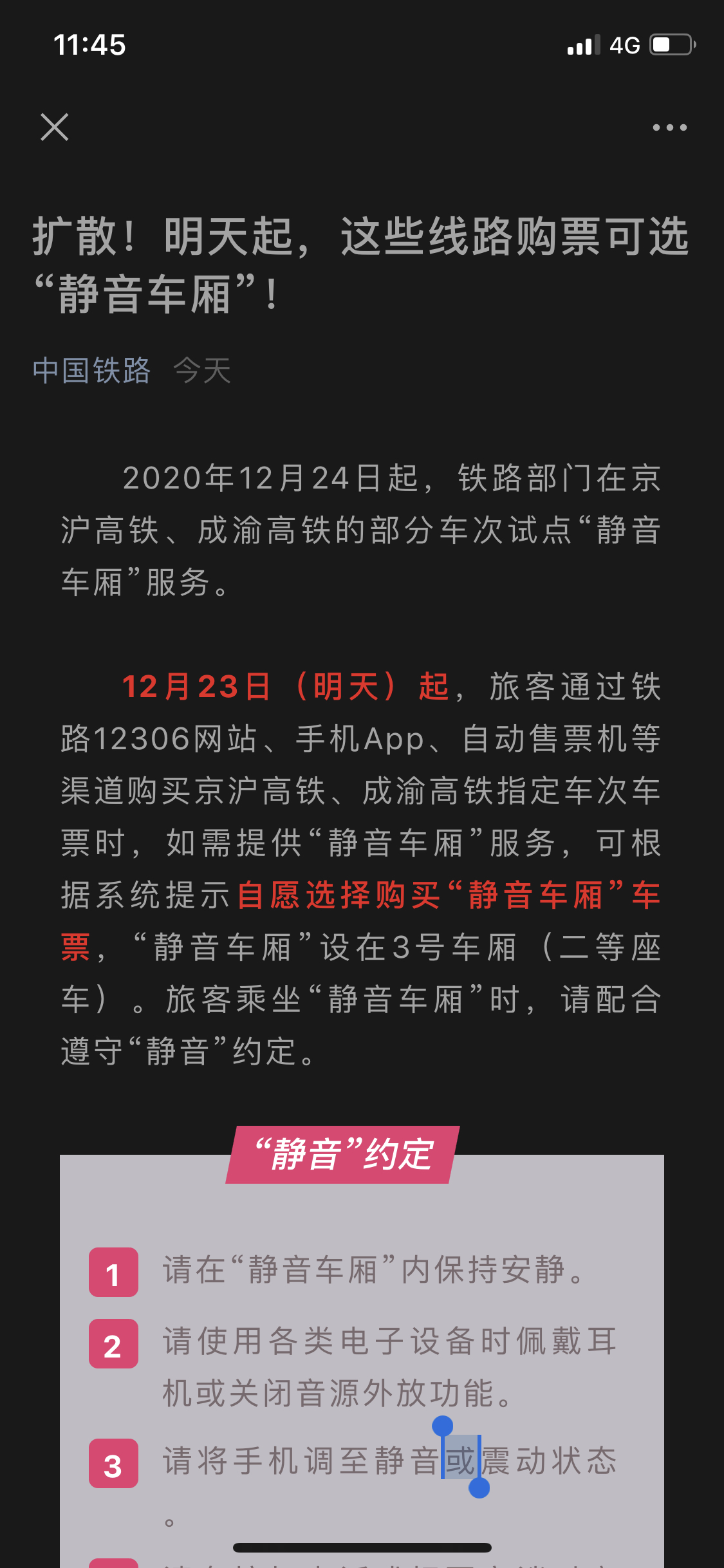Image resolution: width=724 pixels, height=1568 pixels.
Task: Close the article page
Action: tap(55, 127)
